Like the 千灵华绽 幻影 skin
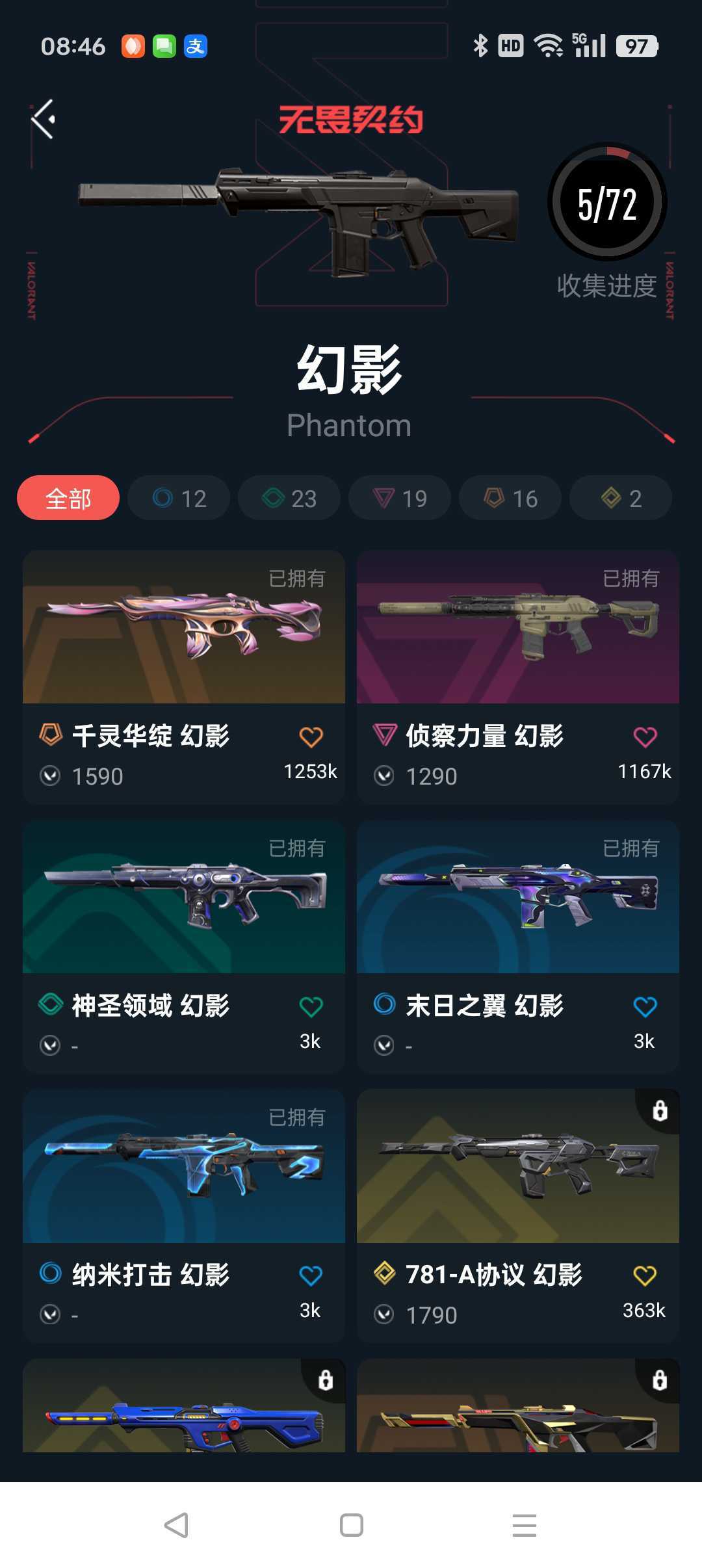The width and height of the screenshot is (702, 1568). click(311, 737)
